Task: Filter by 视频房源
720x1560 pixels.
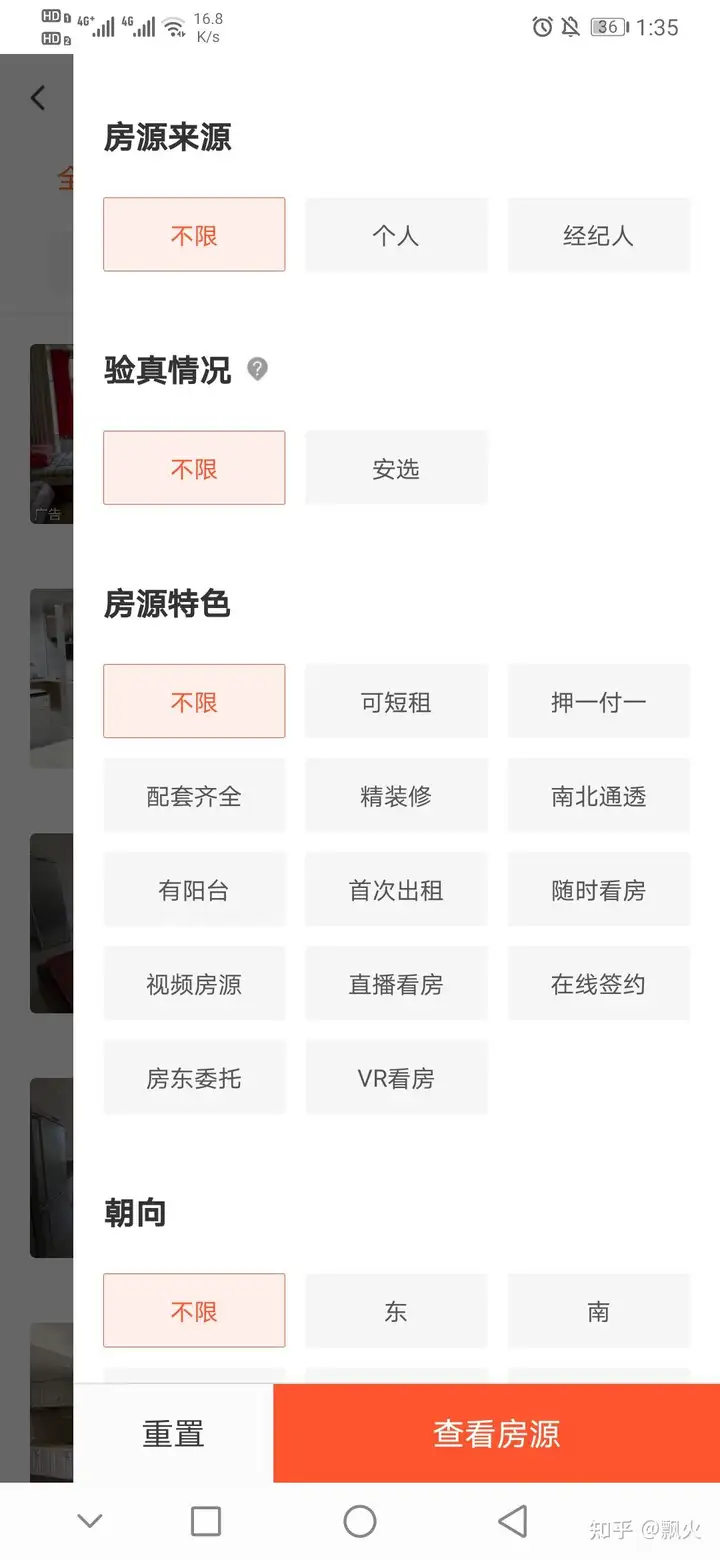Action: [194, 984]
